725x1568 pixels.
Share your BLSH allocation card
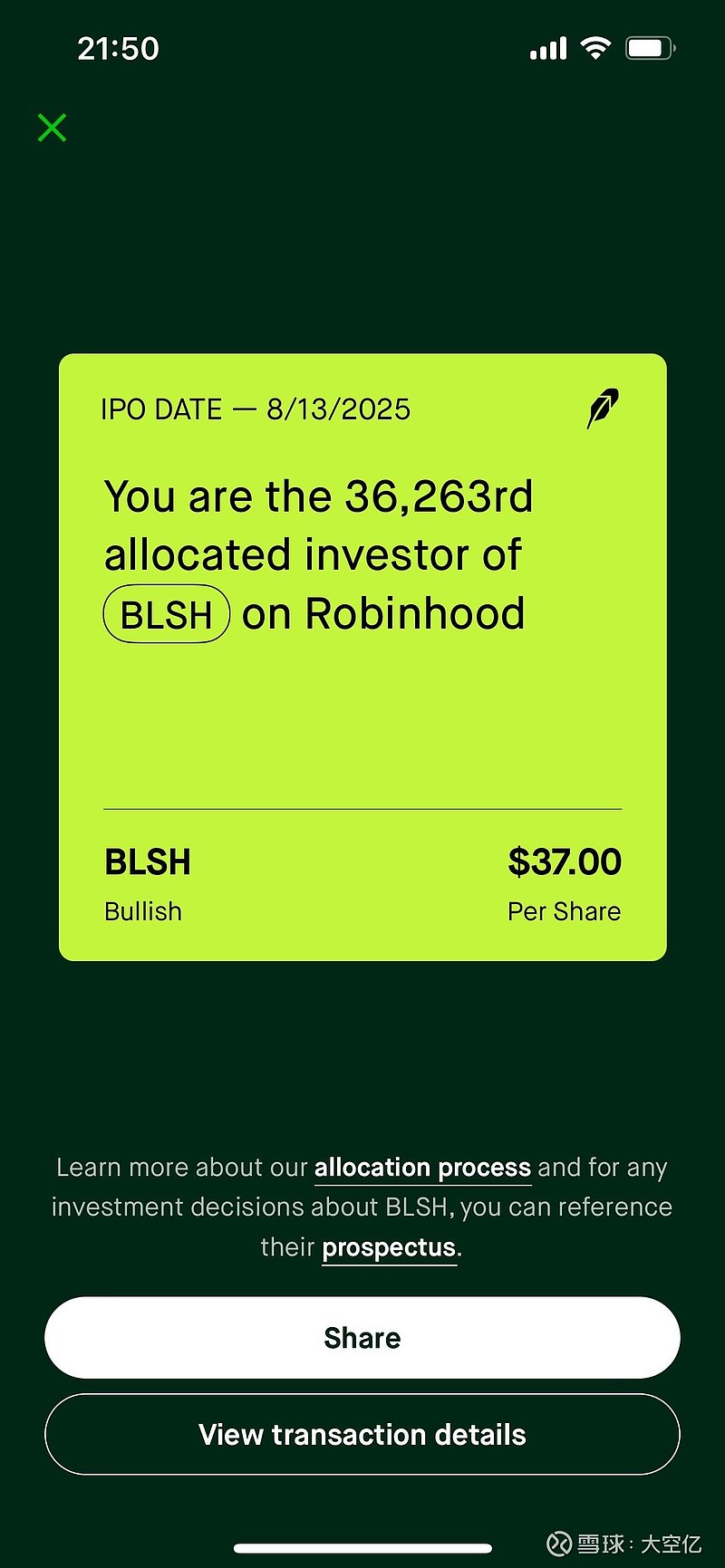362,1338
